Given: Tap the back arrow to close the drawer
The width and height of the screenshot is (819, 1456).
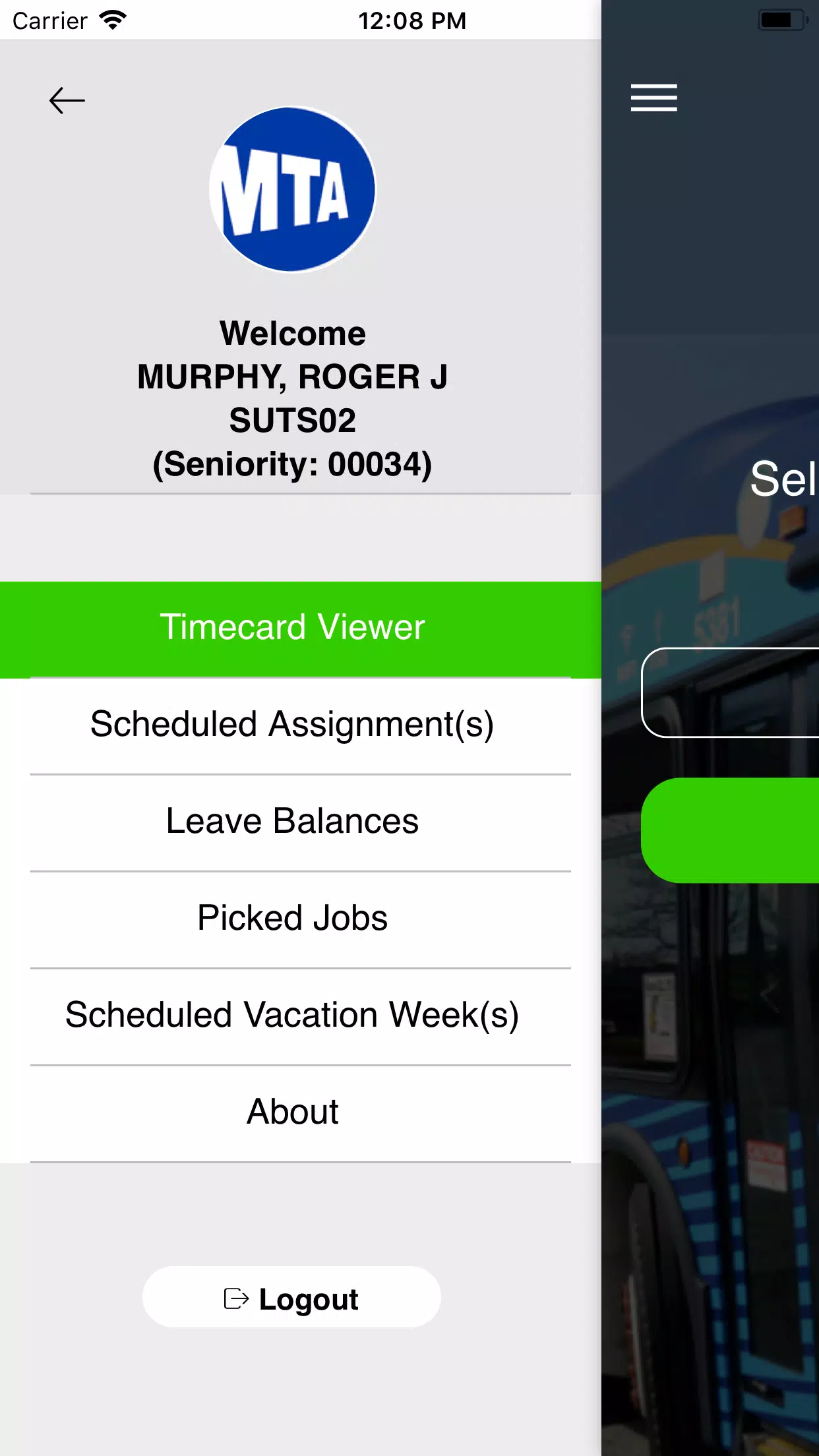Looking at the screenshot, I should [67, 101].
